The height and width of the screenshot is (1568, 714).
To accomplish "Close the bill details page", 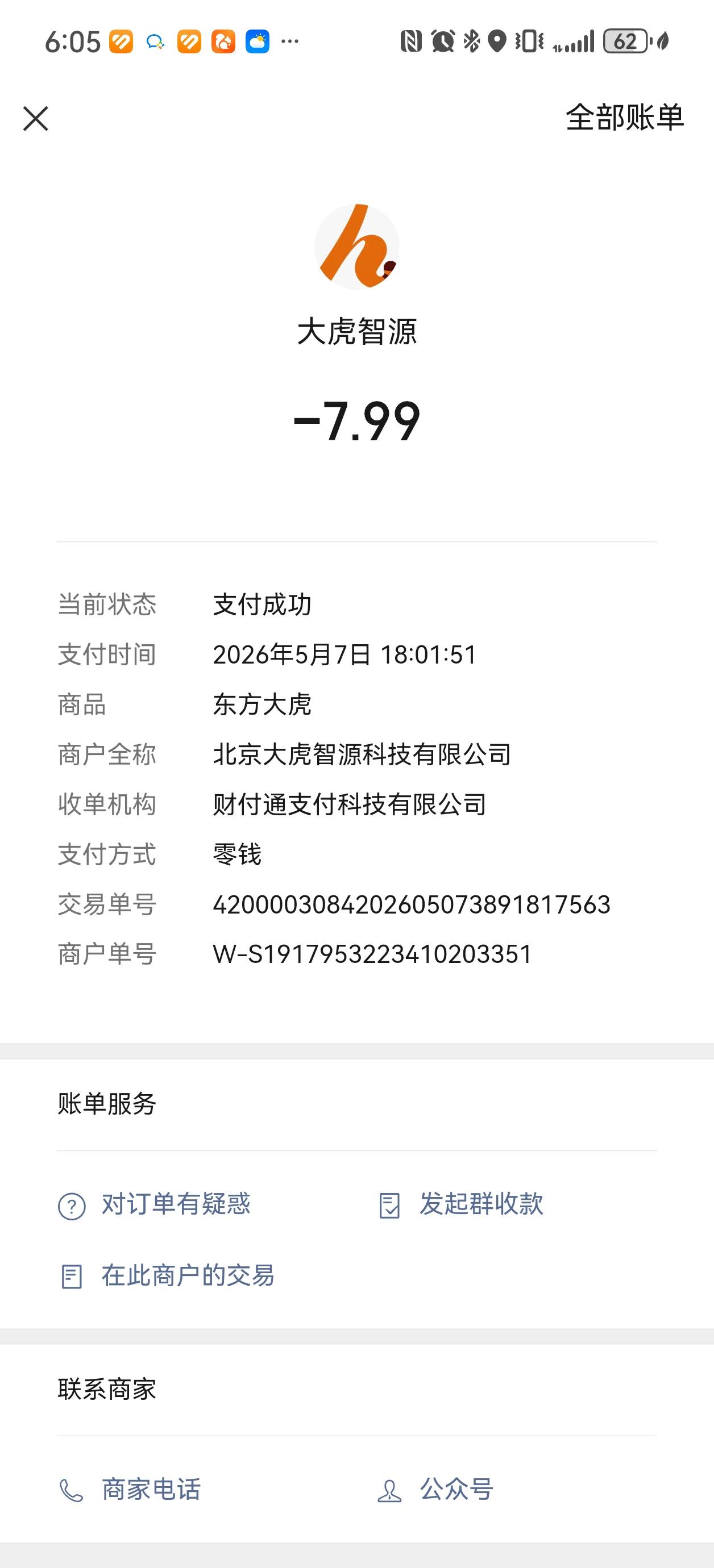I will [35, 119].
